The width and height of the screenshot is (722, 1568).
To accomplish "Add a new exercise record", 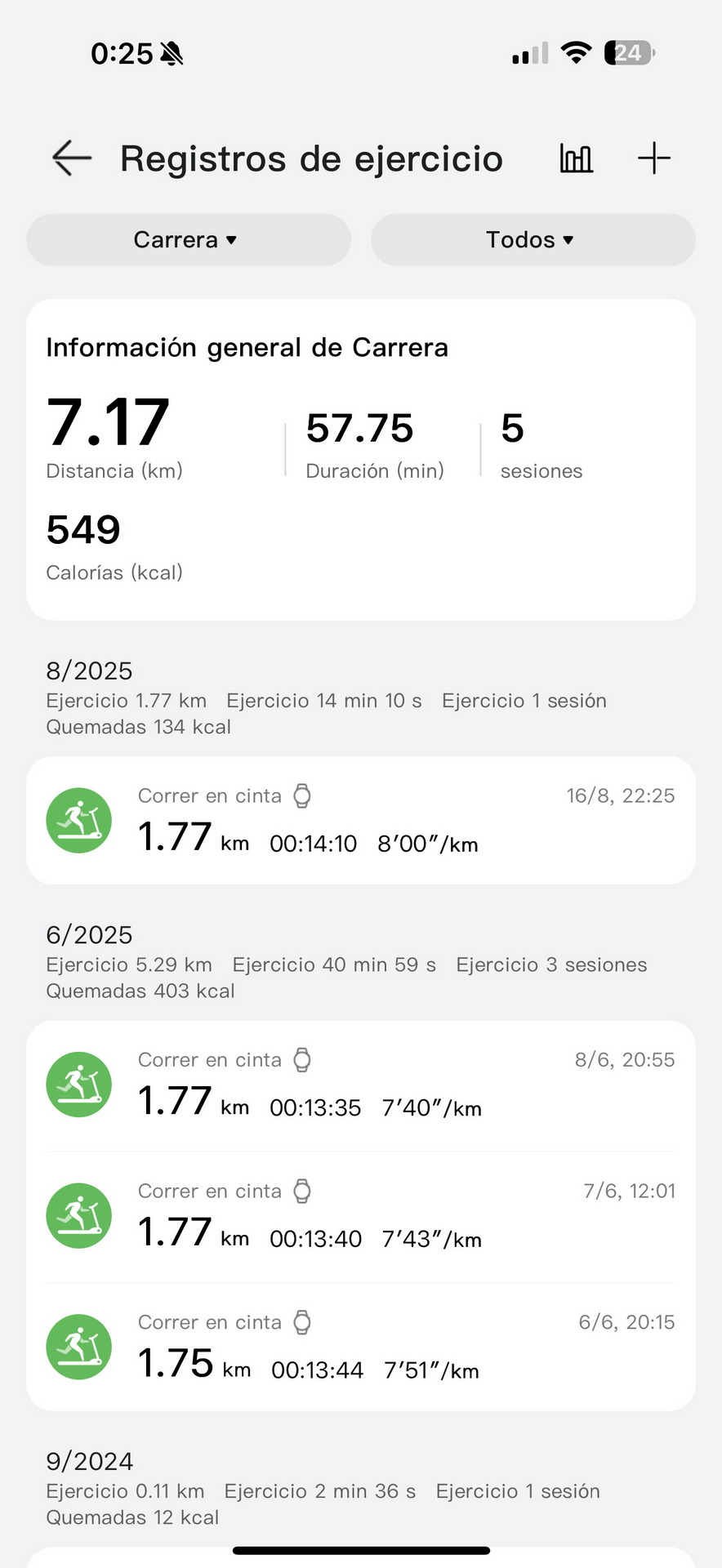I will tap(653, 158).
